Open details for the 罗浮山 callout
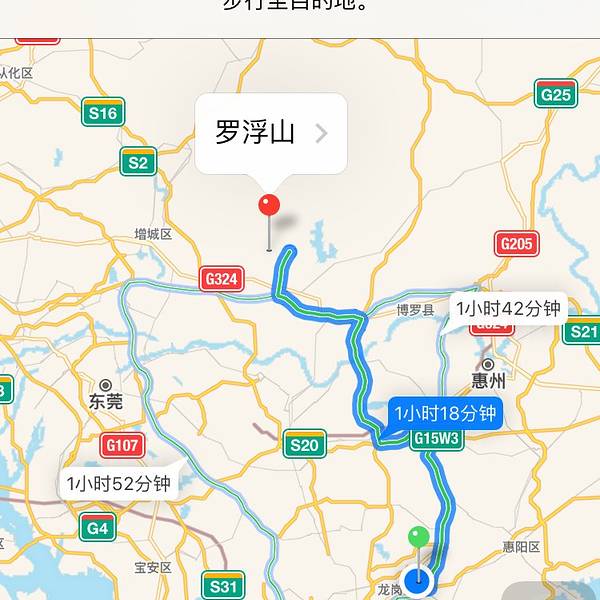 [320, 133]
